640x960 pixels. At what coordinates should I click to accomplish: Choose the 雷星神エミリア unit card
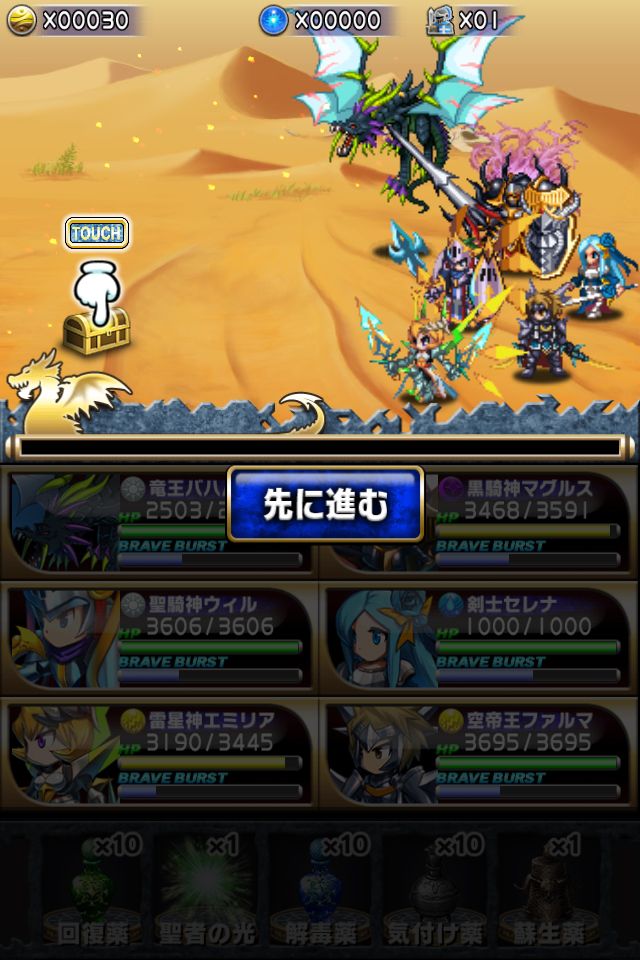[161, 753]
